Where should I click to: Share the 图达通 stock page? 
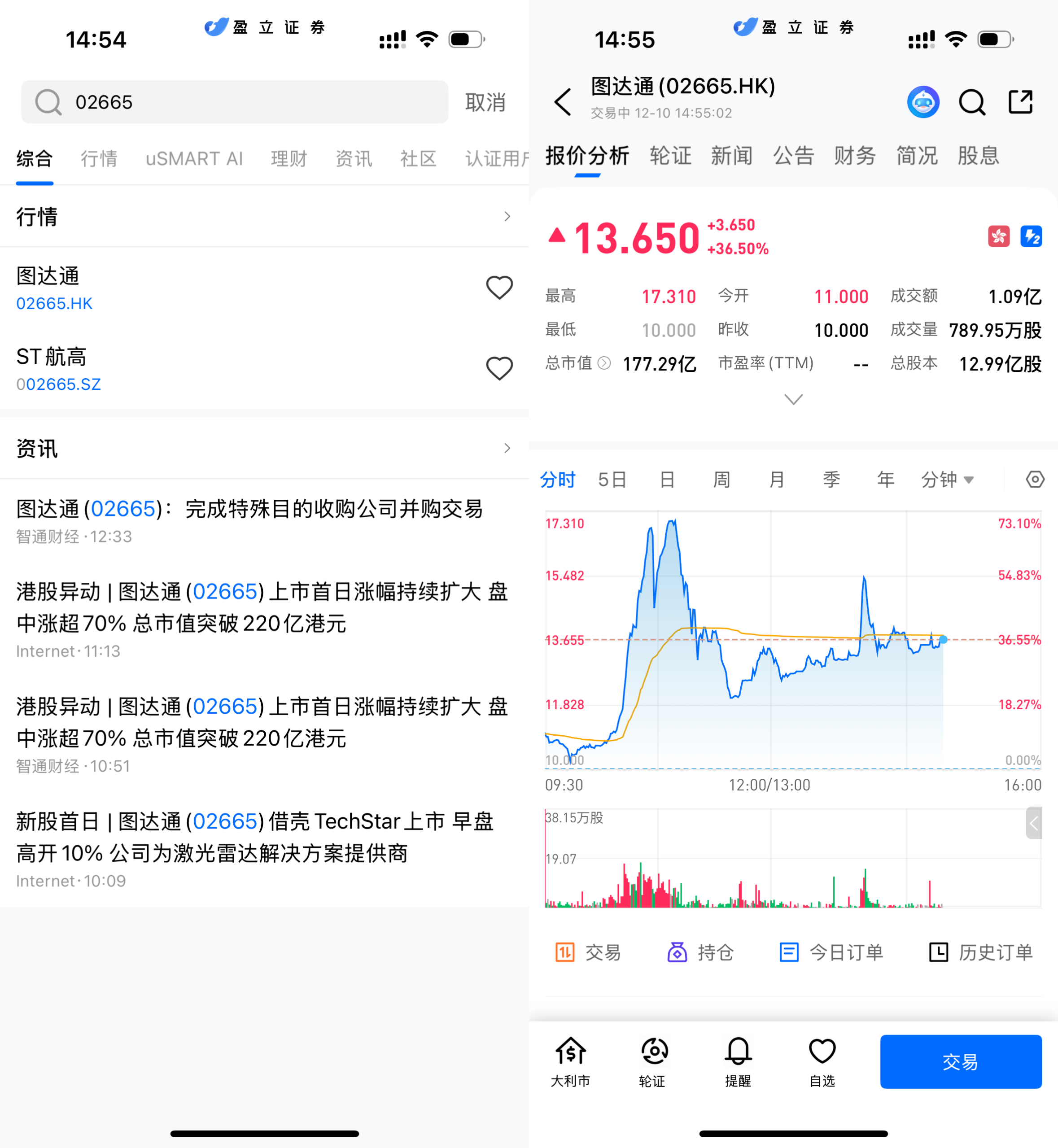(1020, 102)
